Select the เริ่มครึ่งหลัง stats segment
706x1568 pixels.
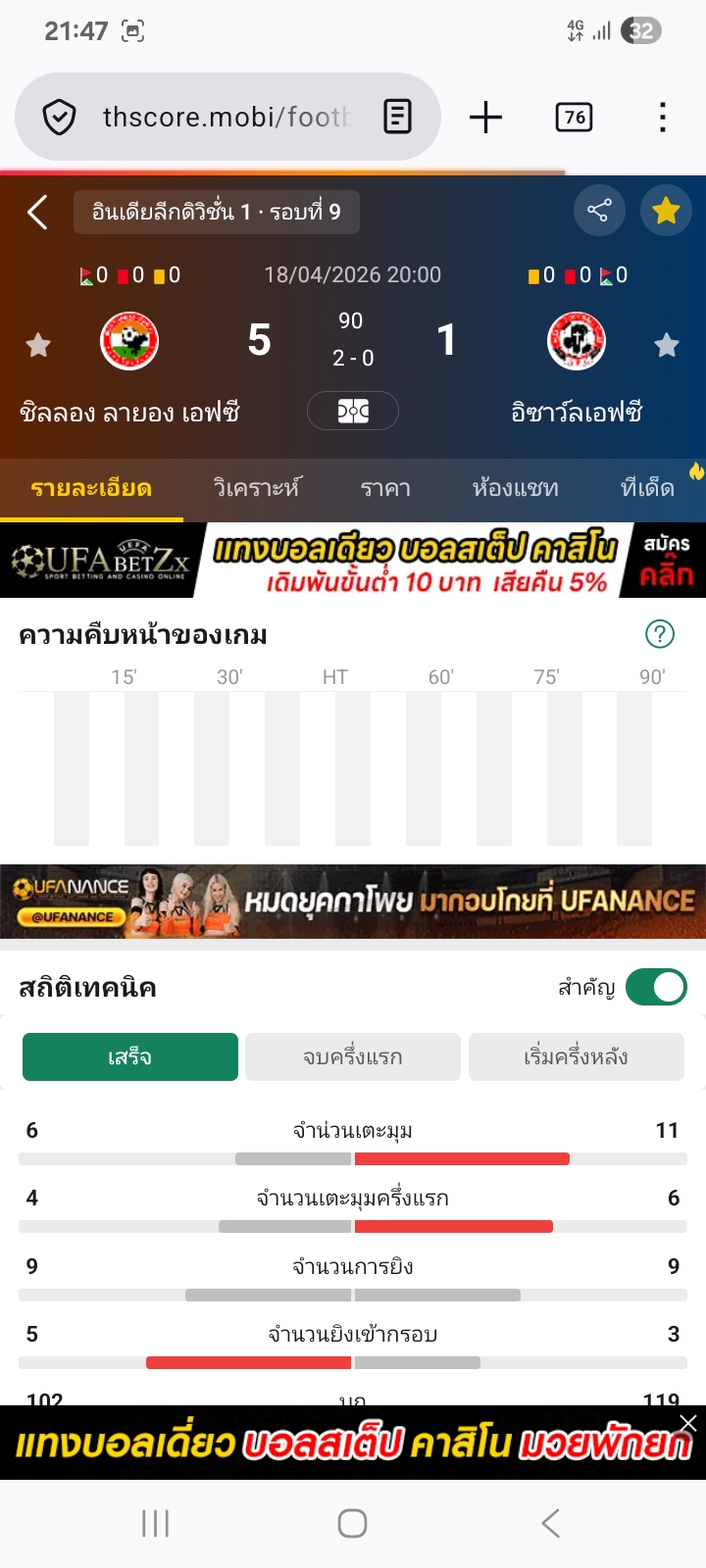click(x=576, y=1057)
